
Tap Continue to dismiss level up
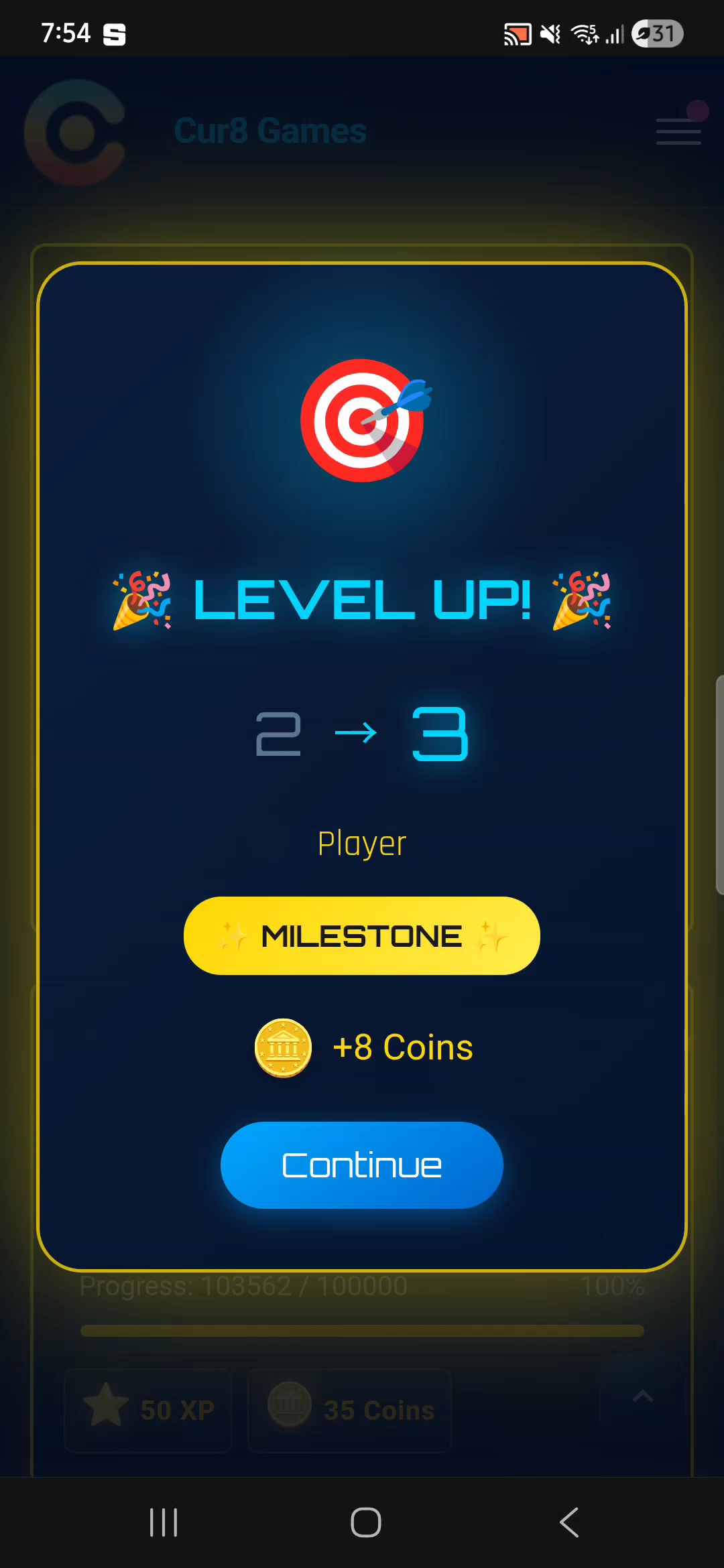click(361, 1165)
